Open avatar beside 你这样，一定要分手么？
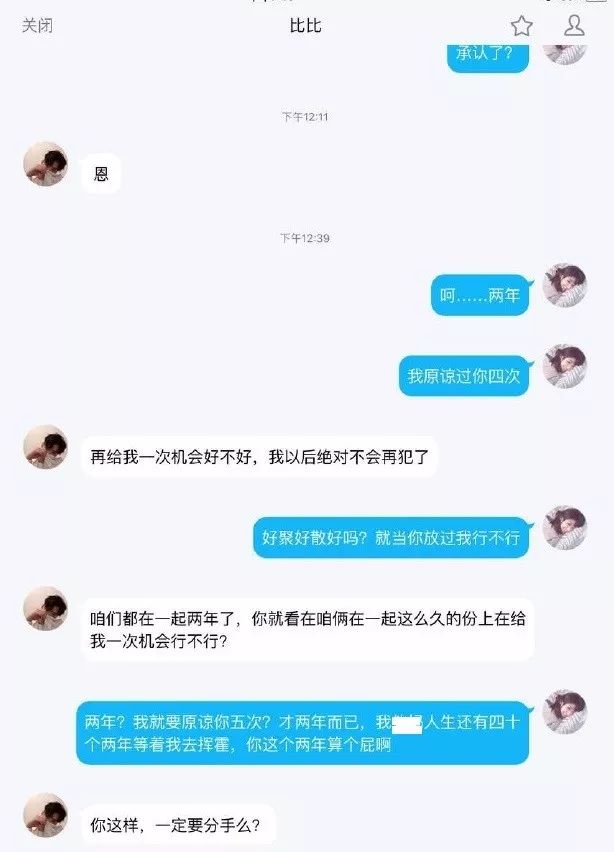This screenshot has height=852, width=614. pyautogui.click(x=45, y=814)
